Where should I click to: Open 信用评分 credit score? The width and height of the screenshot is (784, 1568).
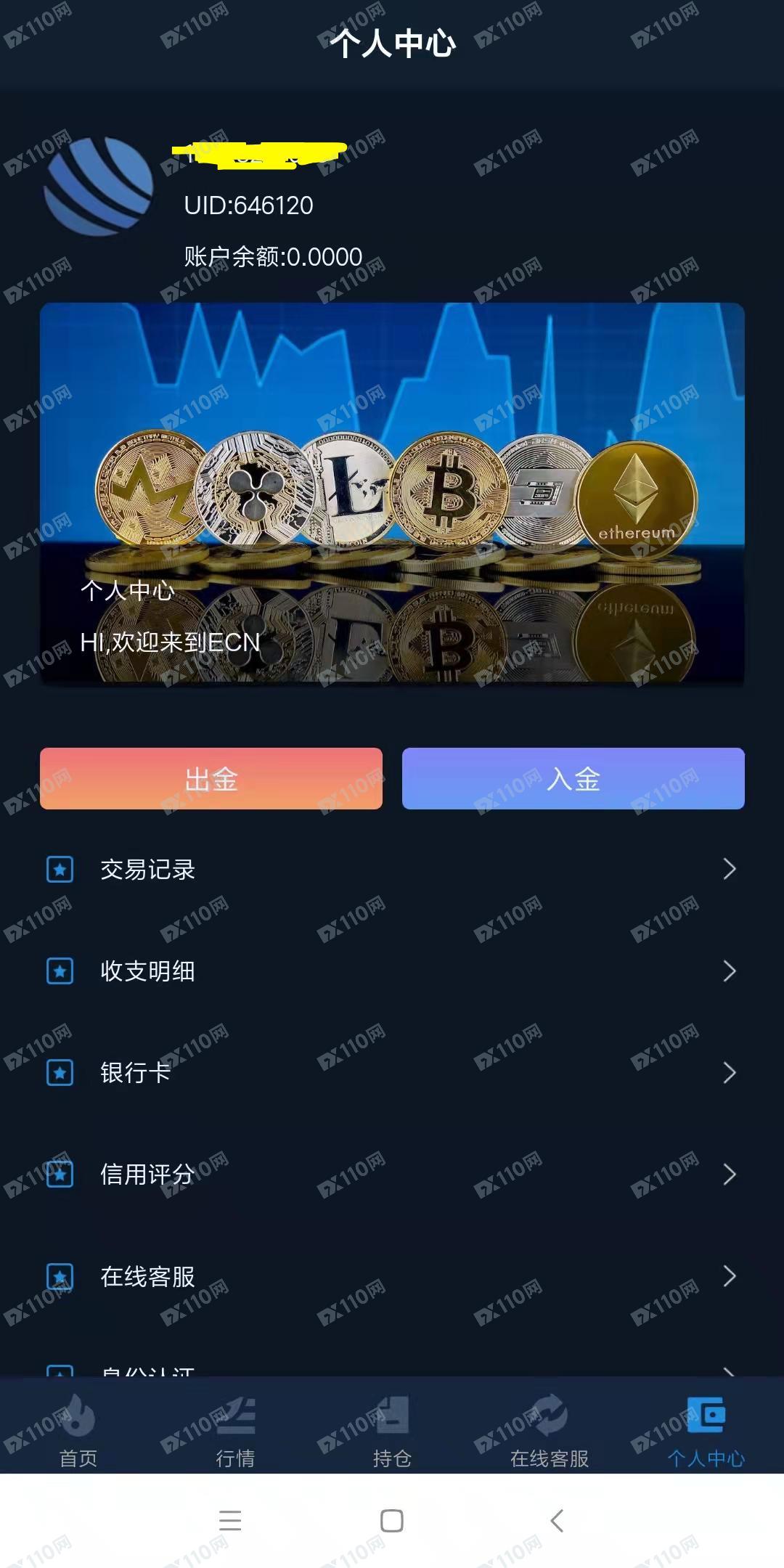(x=392, y=1174)
